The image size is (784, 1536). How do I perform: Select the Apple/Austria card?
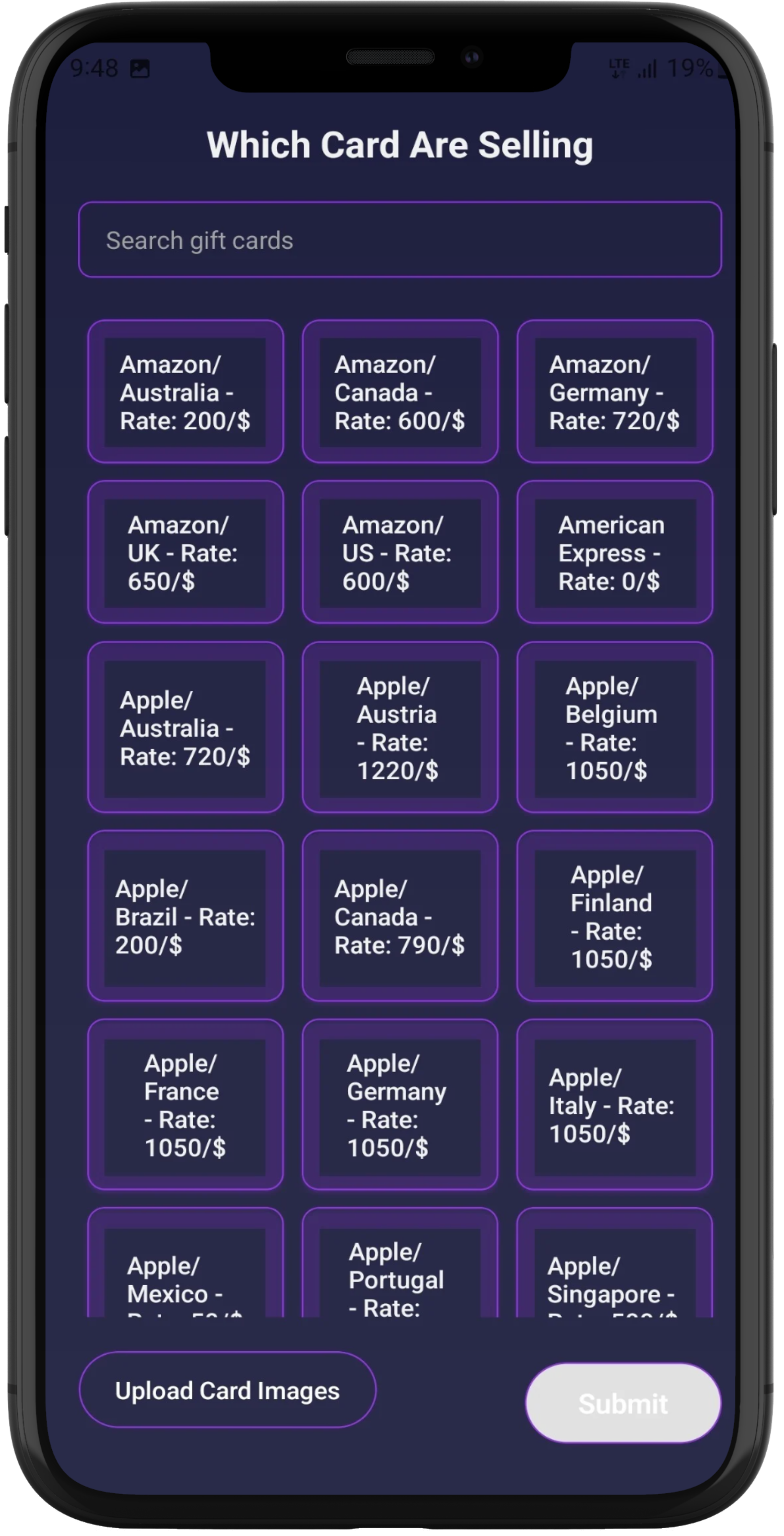(399, 727)
